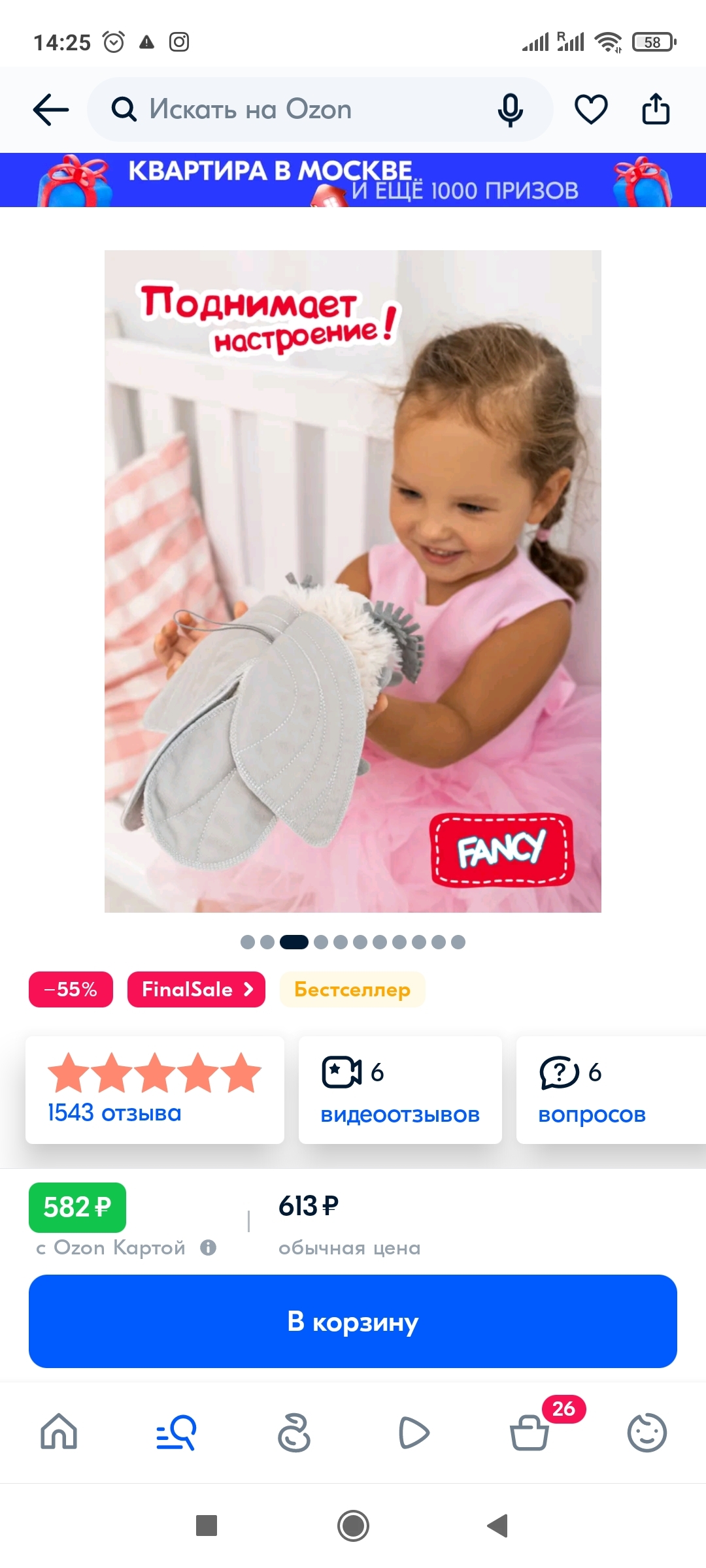Show info about the Ozon Картой price
Viewport: 706px width, 1568px height.
(209, 1248)
